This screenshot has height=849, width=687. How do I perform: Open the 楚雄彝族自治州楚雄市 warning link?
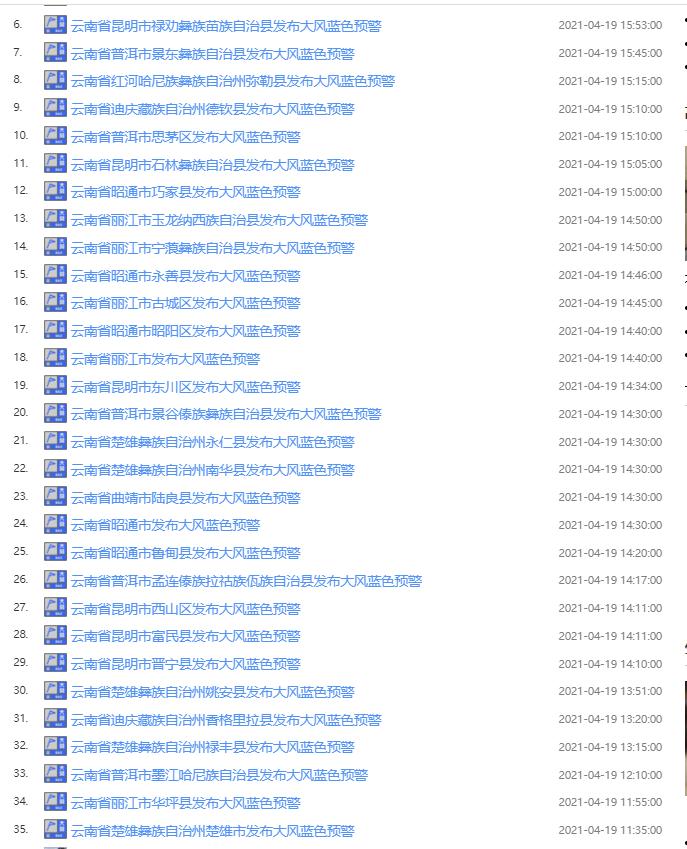point(212,831)
